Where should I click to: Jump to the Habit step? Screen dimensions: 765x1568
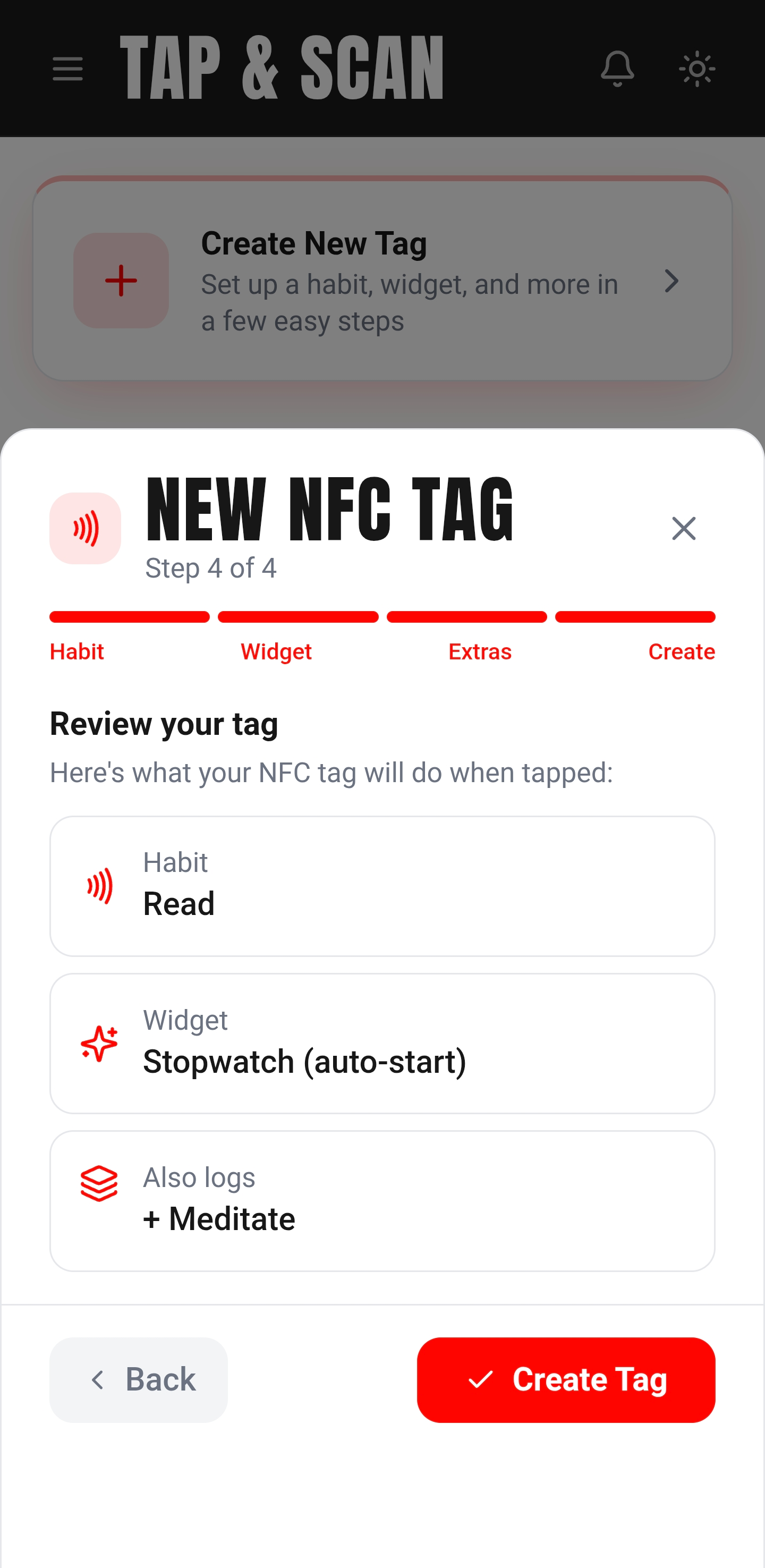77,651
